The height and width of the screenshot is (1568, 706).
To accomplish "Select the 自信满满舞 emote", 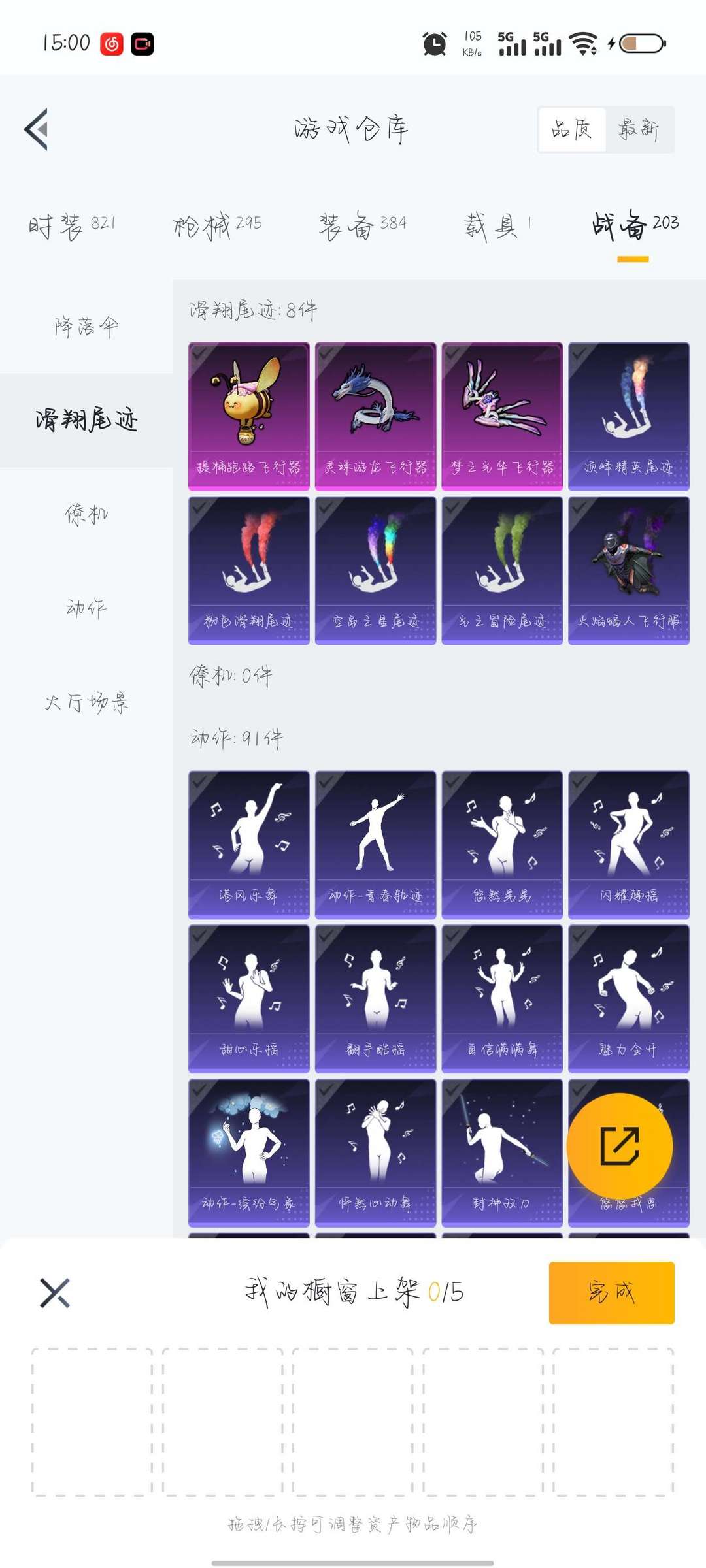I will pos(502,999).
